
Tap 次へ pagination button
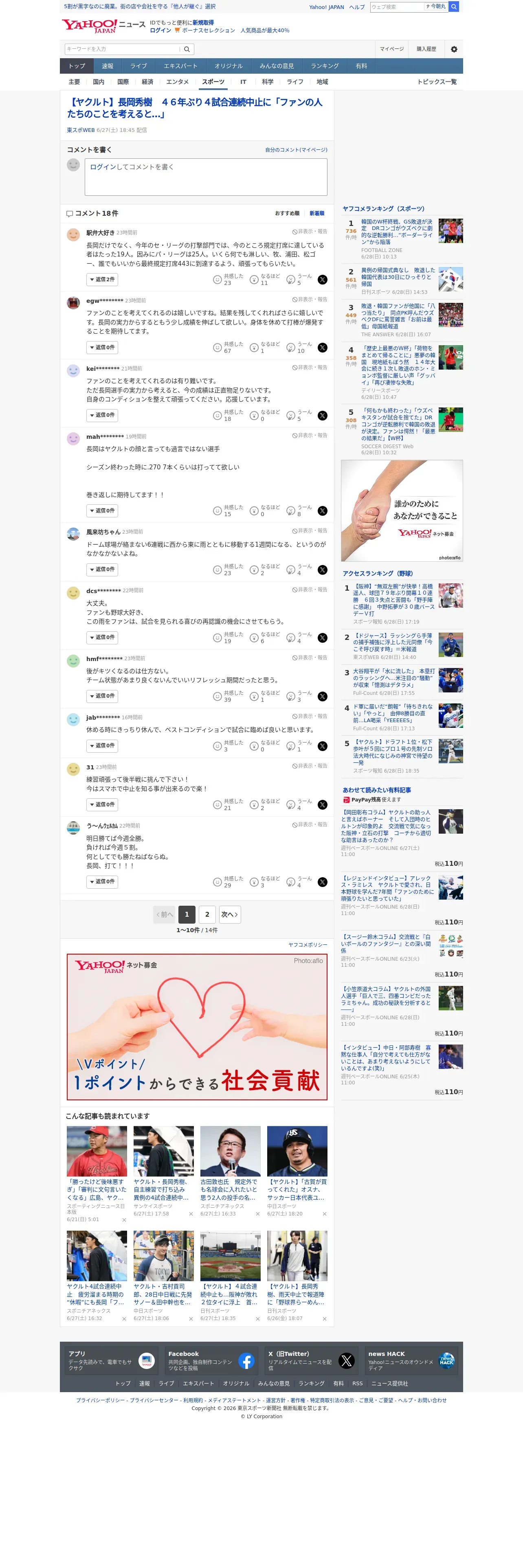click(230, 914)
